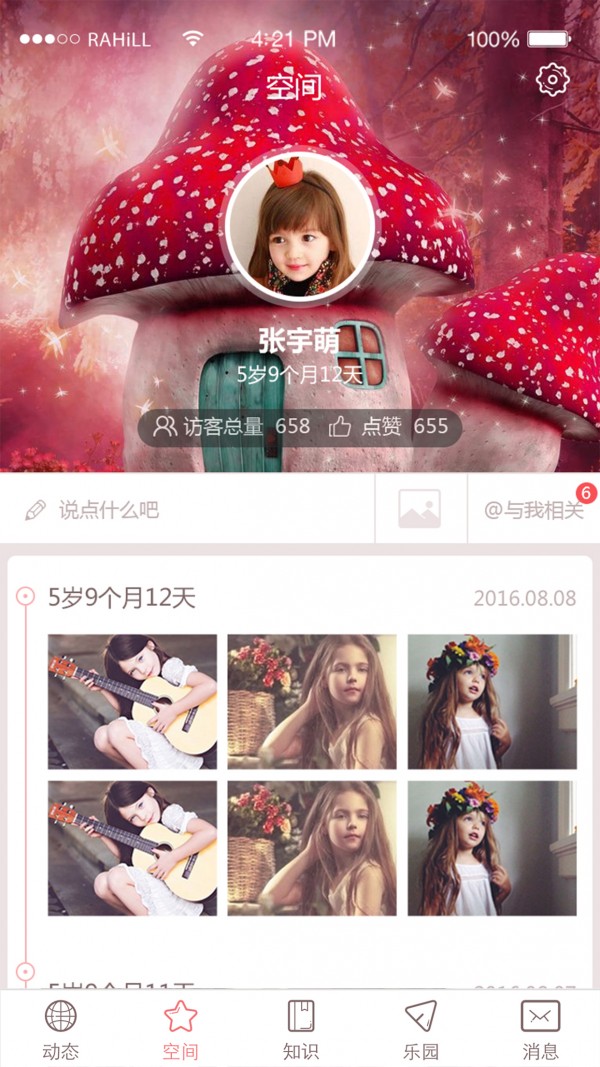600x1067 pixels.
Task: Open second-row guitar girl photo
Action: click(x=132, y=848)
